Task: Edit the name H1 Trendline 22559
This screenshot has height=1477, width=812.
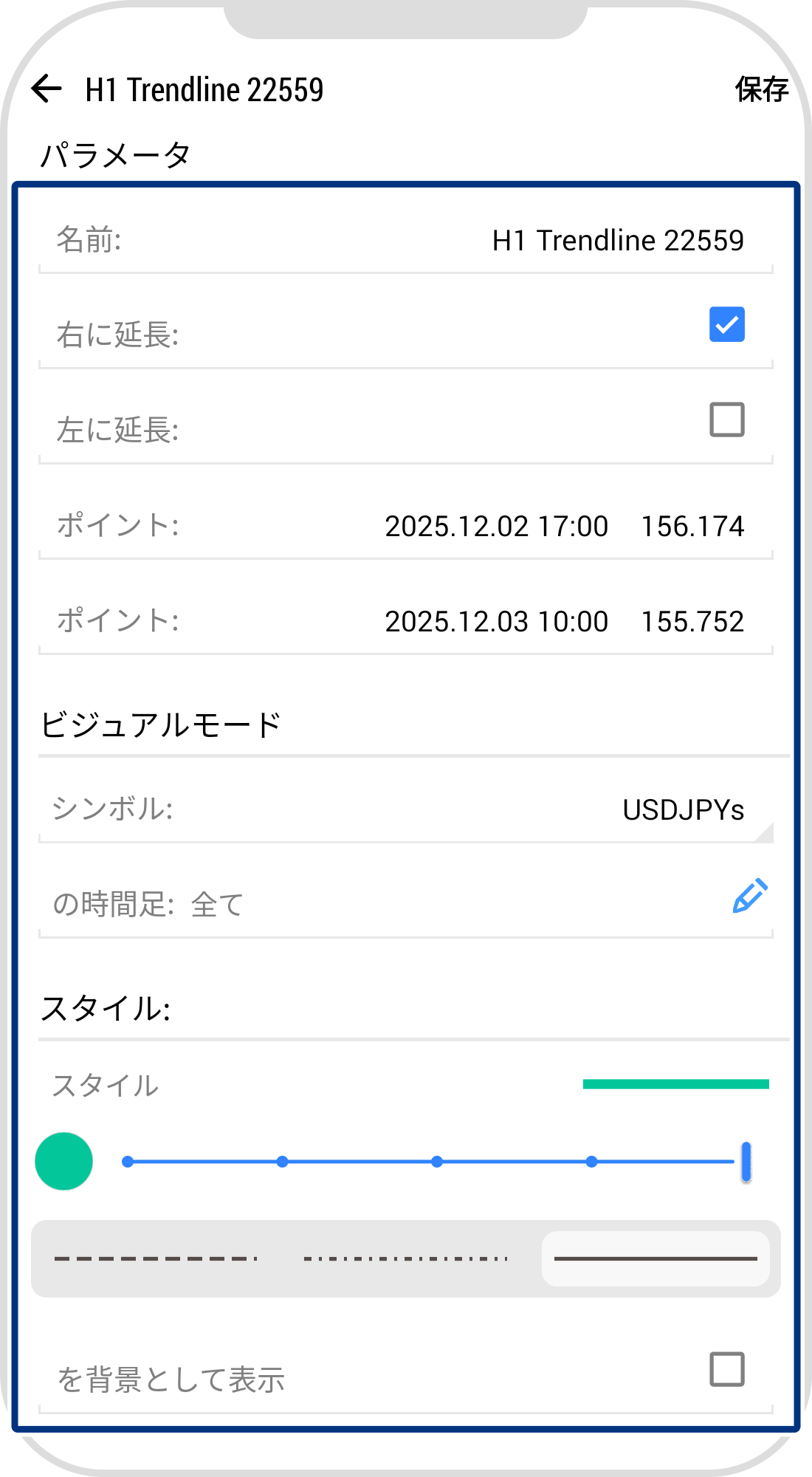Action: point(619,240)
